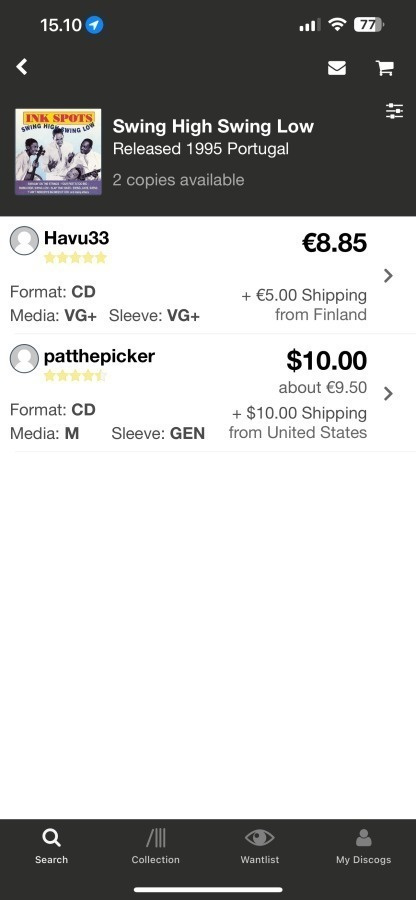
Task: Switch to the Collection tab
Action: pos(155,846)
